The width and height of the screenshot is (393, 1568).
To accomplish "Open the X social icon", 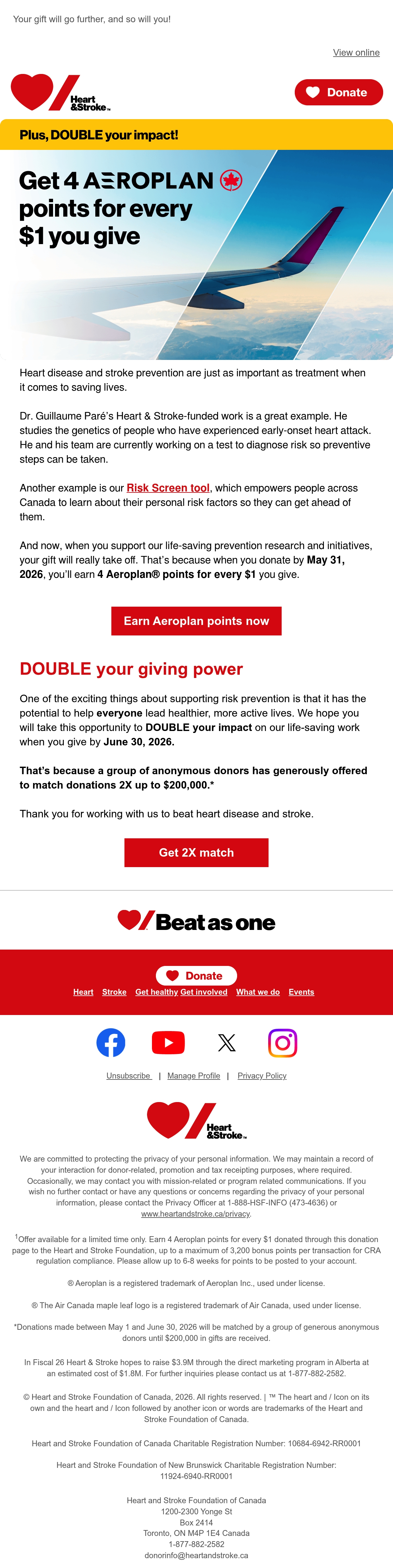I will (227, 1043).
